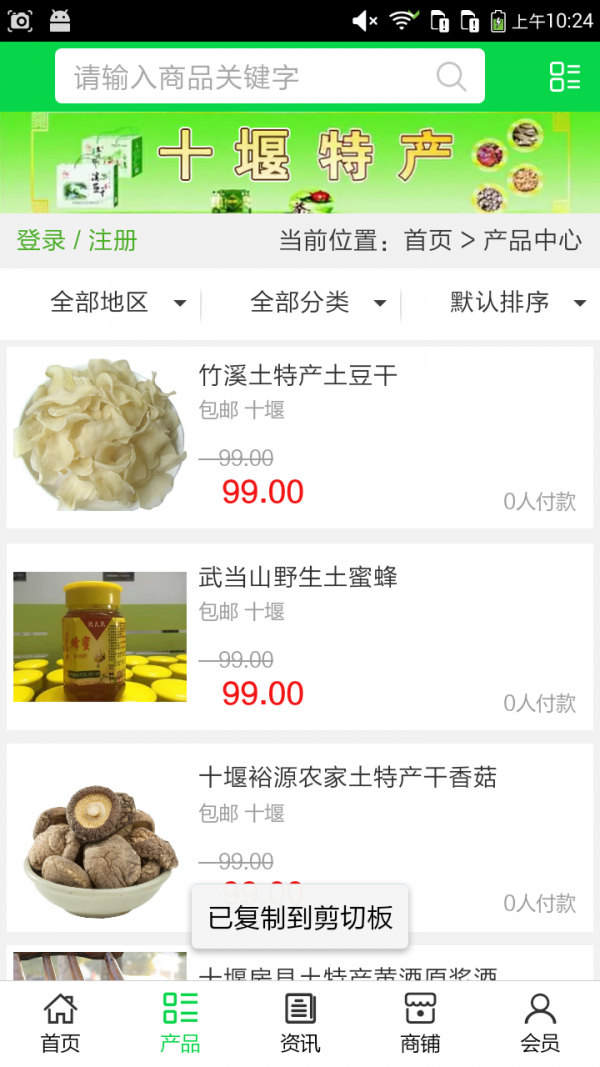Expand the 全部分类 category dropdown
Screen dimensions: 600x1067
(x=318, y=302)
